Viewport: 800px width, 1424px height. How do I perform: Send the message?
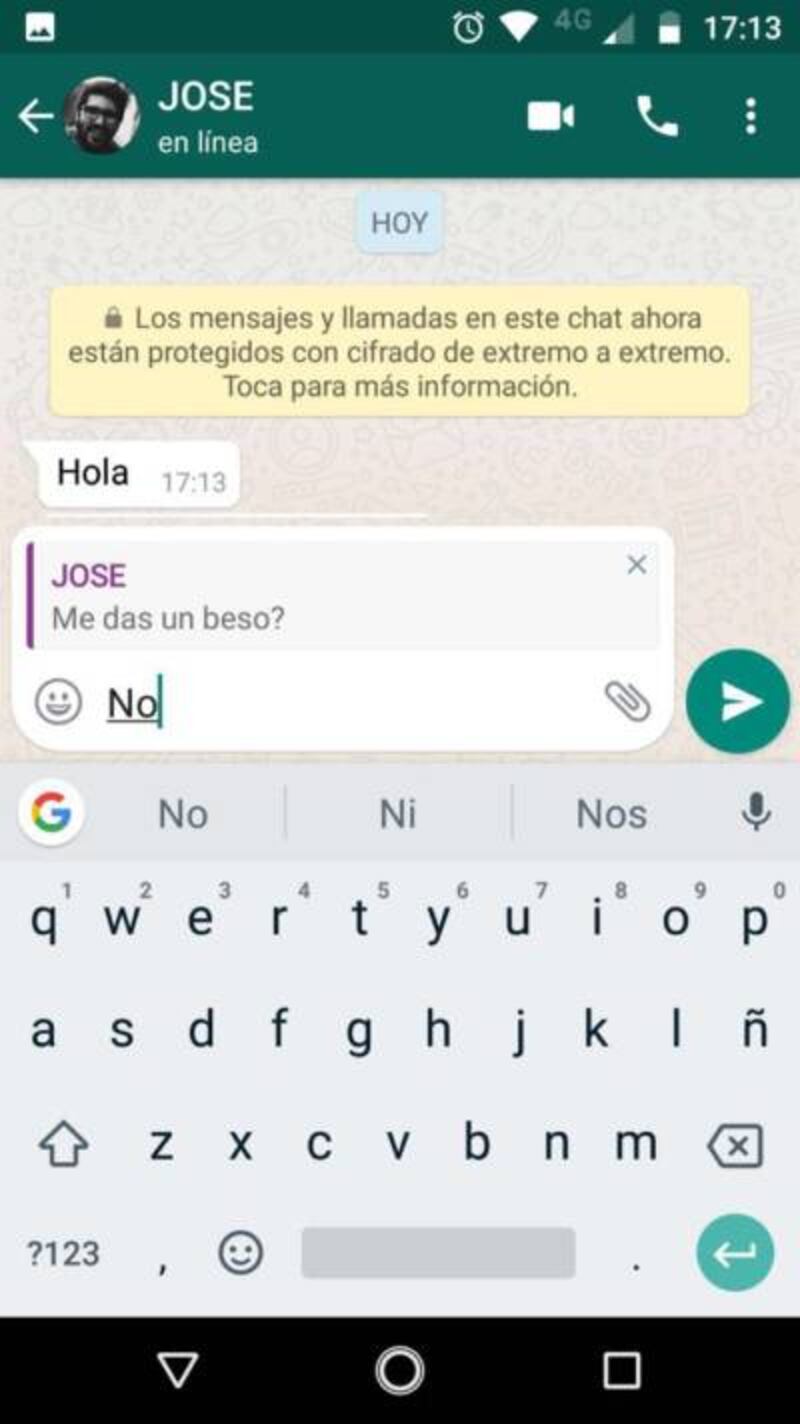tap(738, 702)
